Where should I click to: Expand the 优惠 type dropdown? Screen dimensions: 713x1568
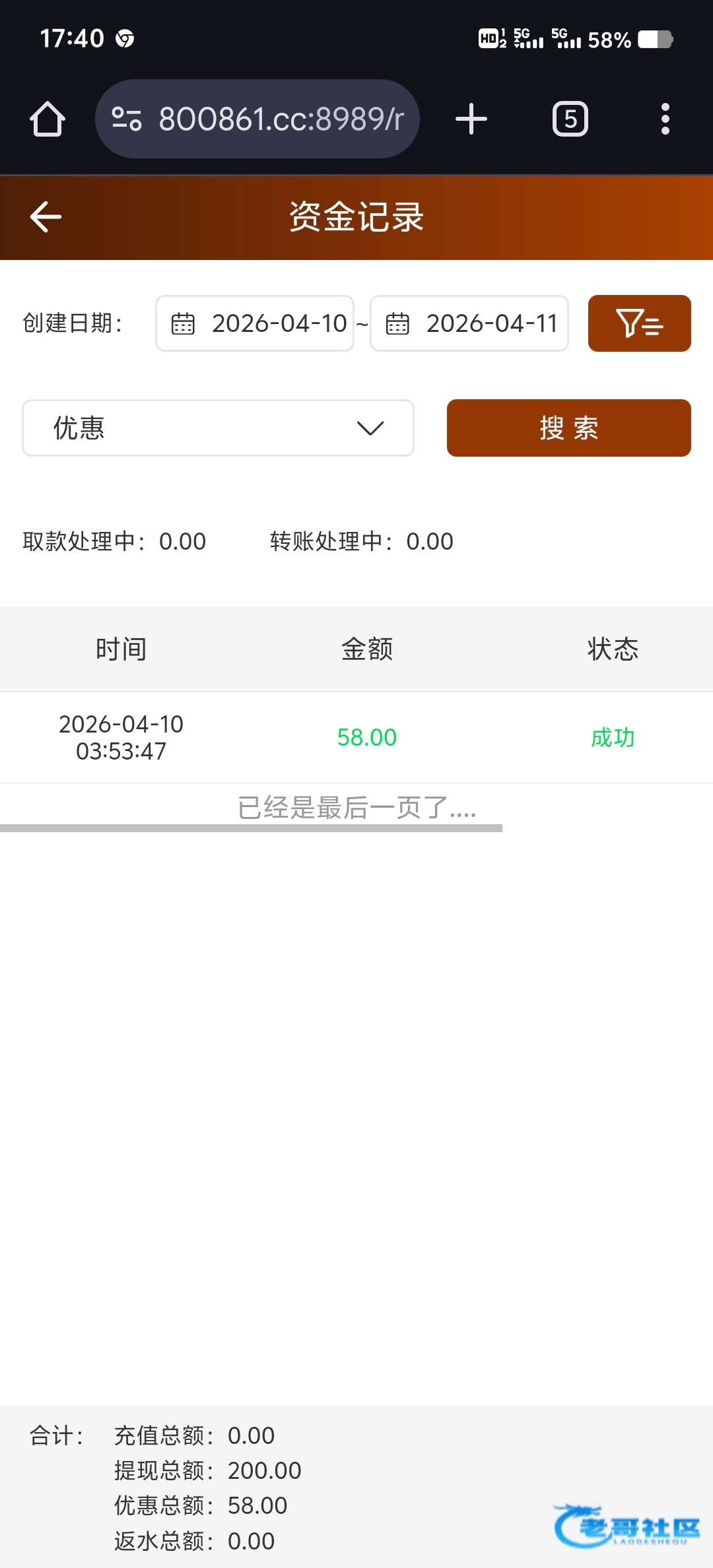click(218, 428)
